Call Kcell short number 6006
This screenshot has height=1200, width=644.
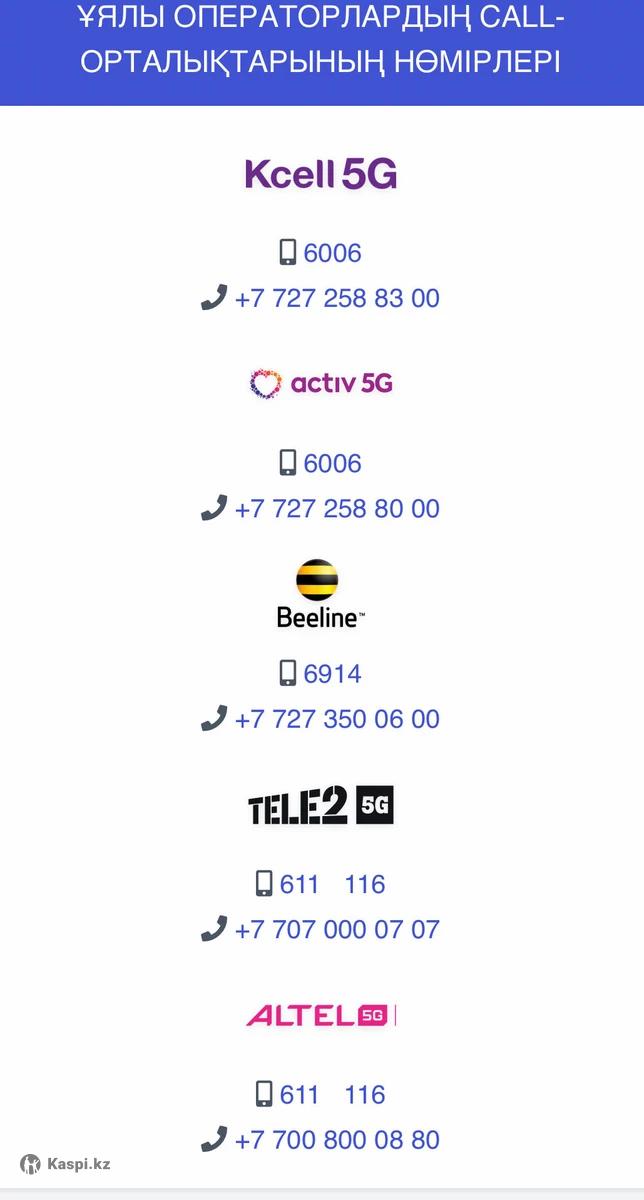(x=332, y=253)
